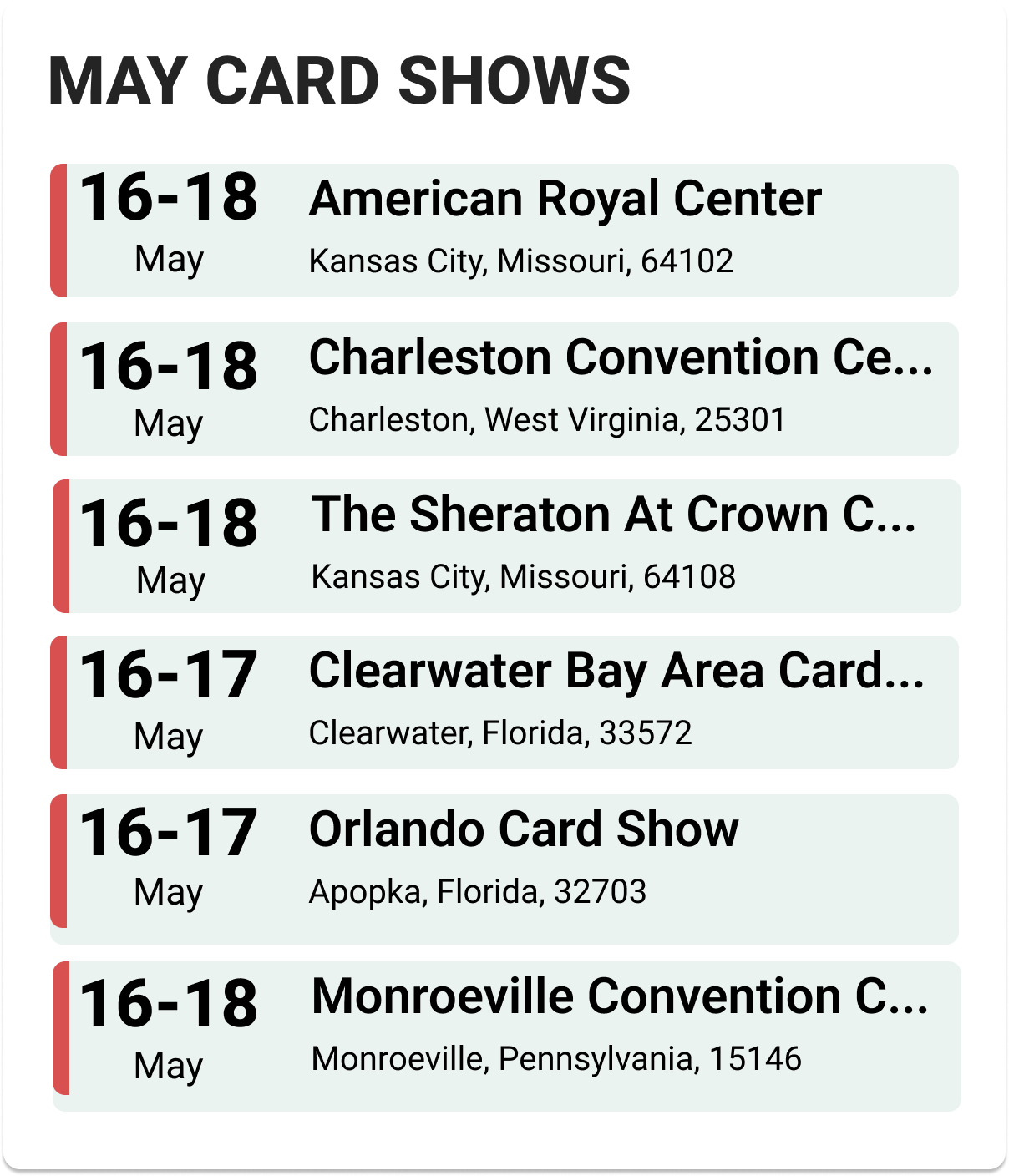This screenshot has height=1176, width=1009.
Task: View the Monroeville Convention Center show
Action: point(619,997)
